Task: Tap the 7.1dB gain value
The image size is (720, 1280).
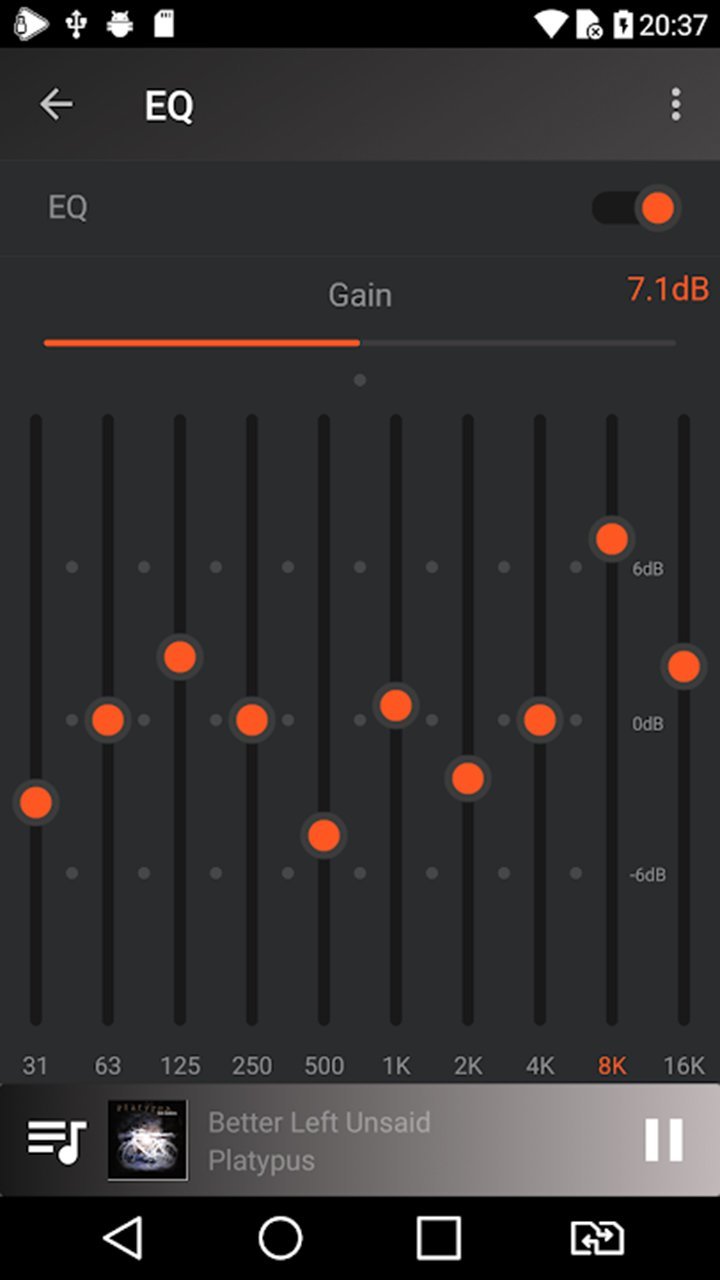Action: pos(667,288)
